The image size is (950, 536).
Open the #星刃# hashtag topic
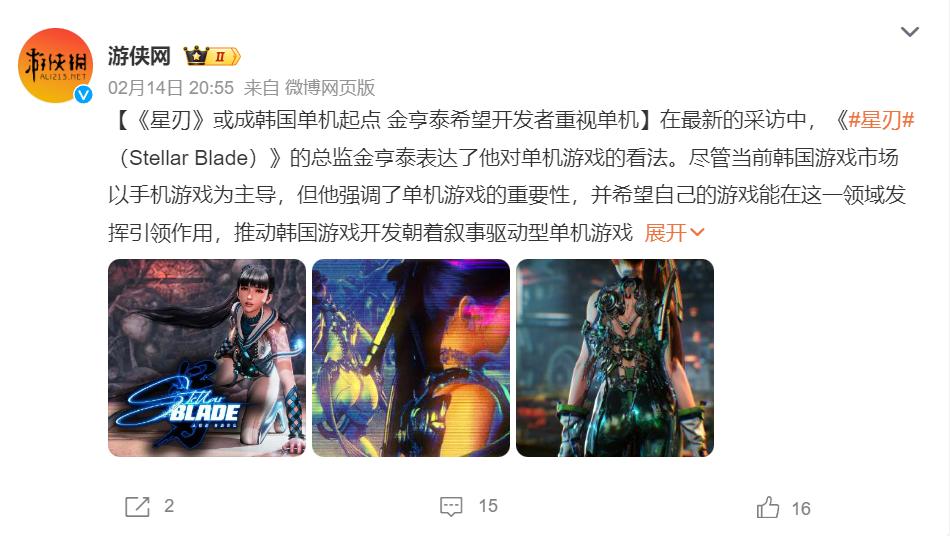coord(880,120)
